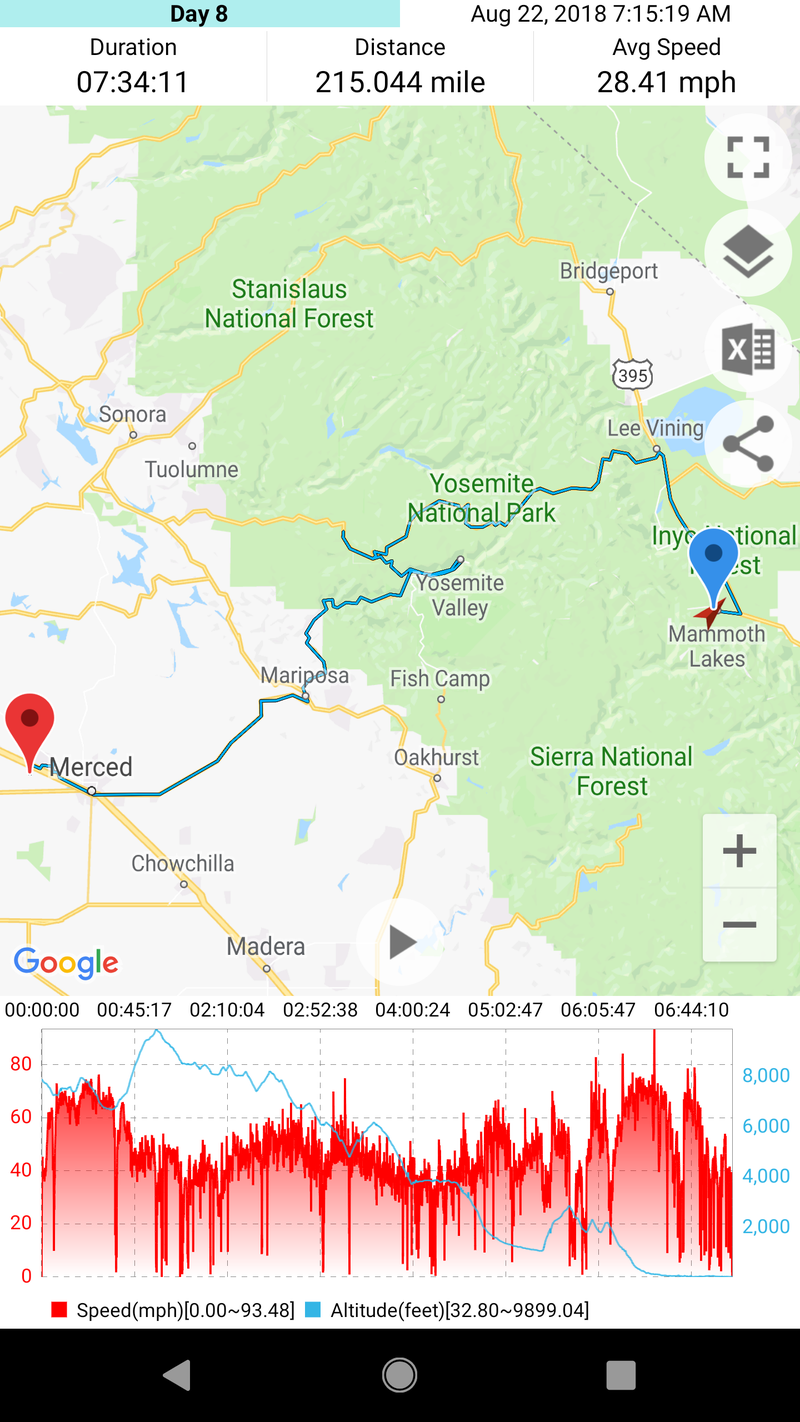This screenshot has width=800, height=1422.
Task: Go back with the system back button
Action: point(177,1375)
